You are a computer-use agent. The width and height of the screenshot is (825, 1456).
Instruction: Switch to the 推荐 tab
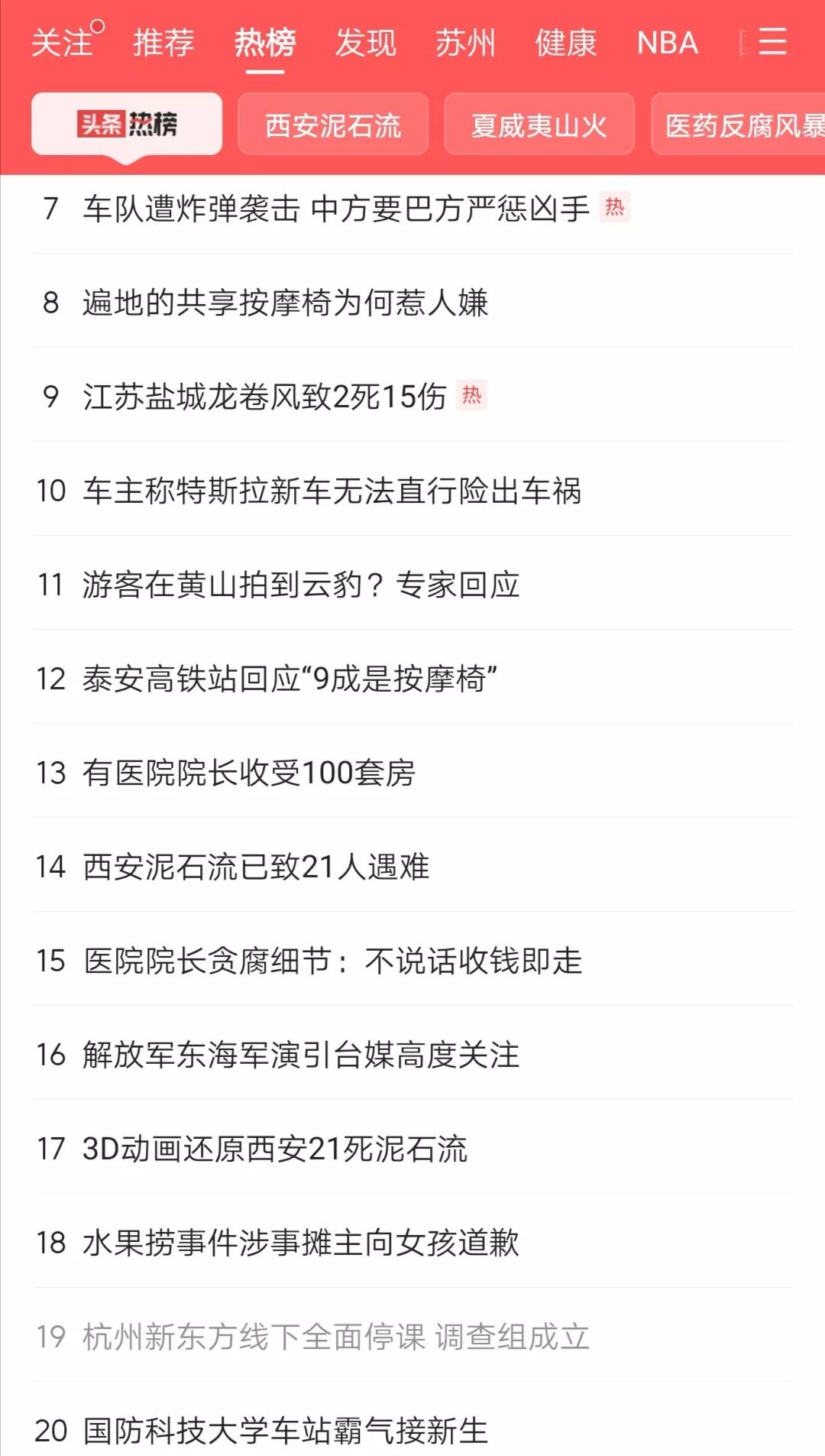pyautogui.click(x=163, y=43)
